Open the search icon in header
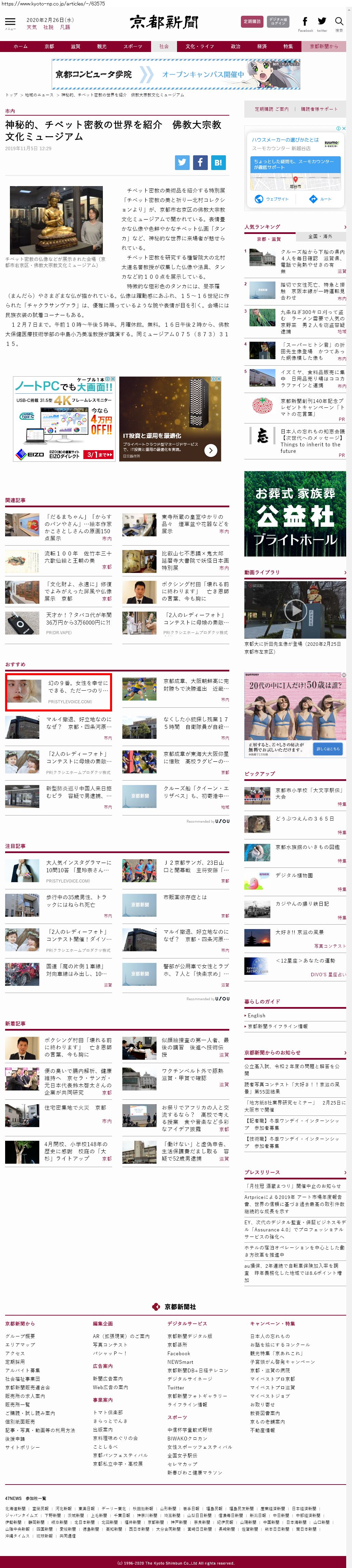The width and height of the screenshot is (352, 1568). click(x=339, y=22)
